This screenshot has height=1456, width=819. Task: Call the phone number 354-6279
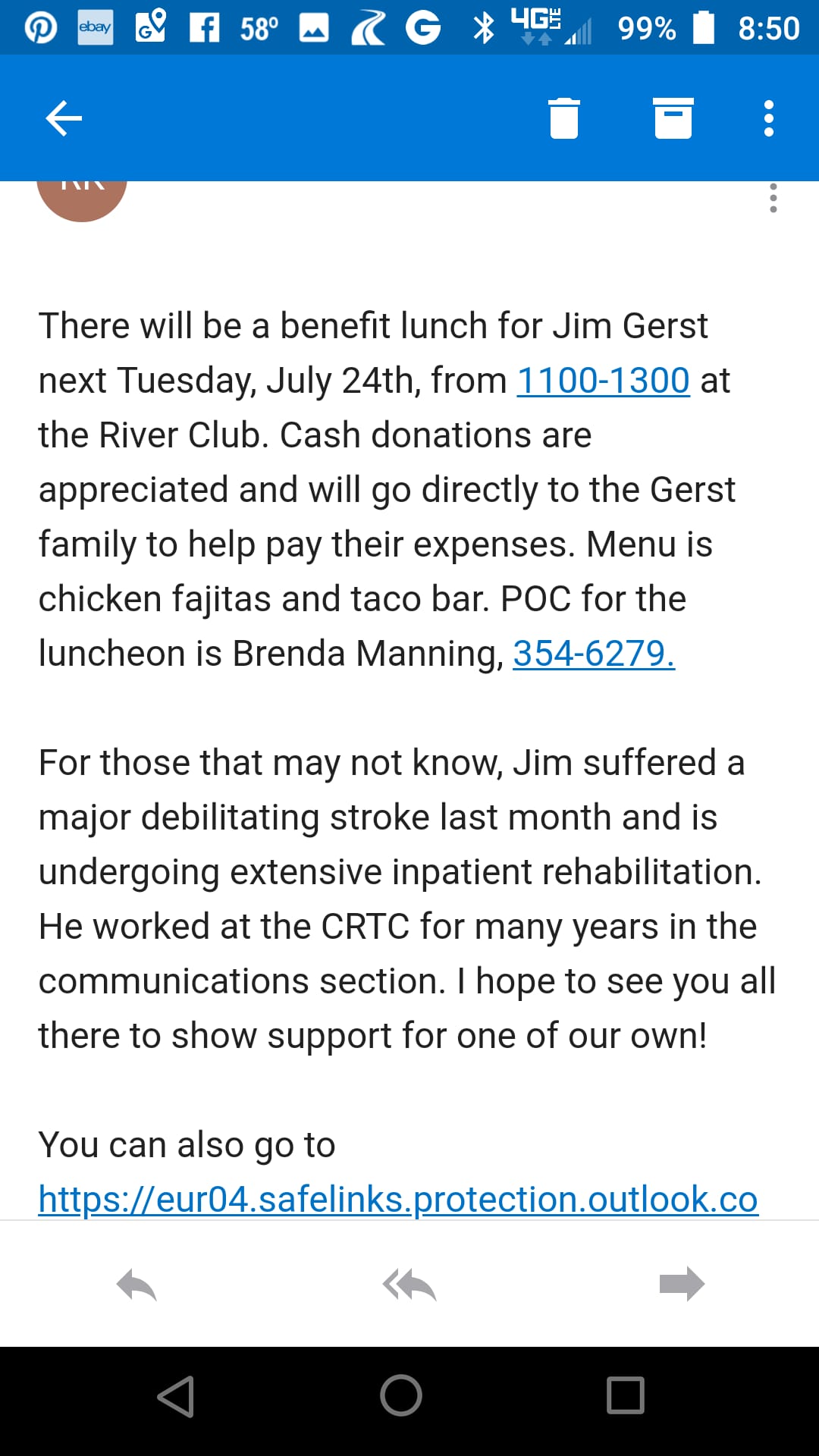click(x=593, y=654)
